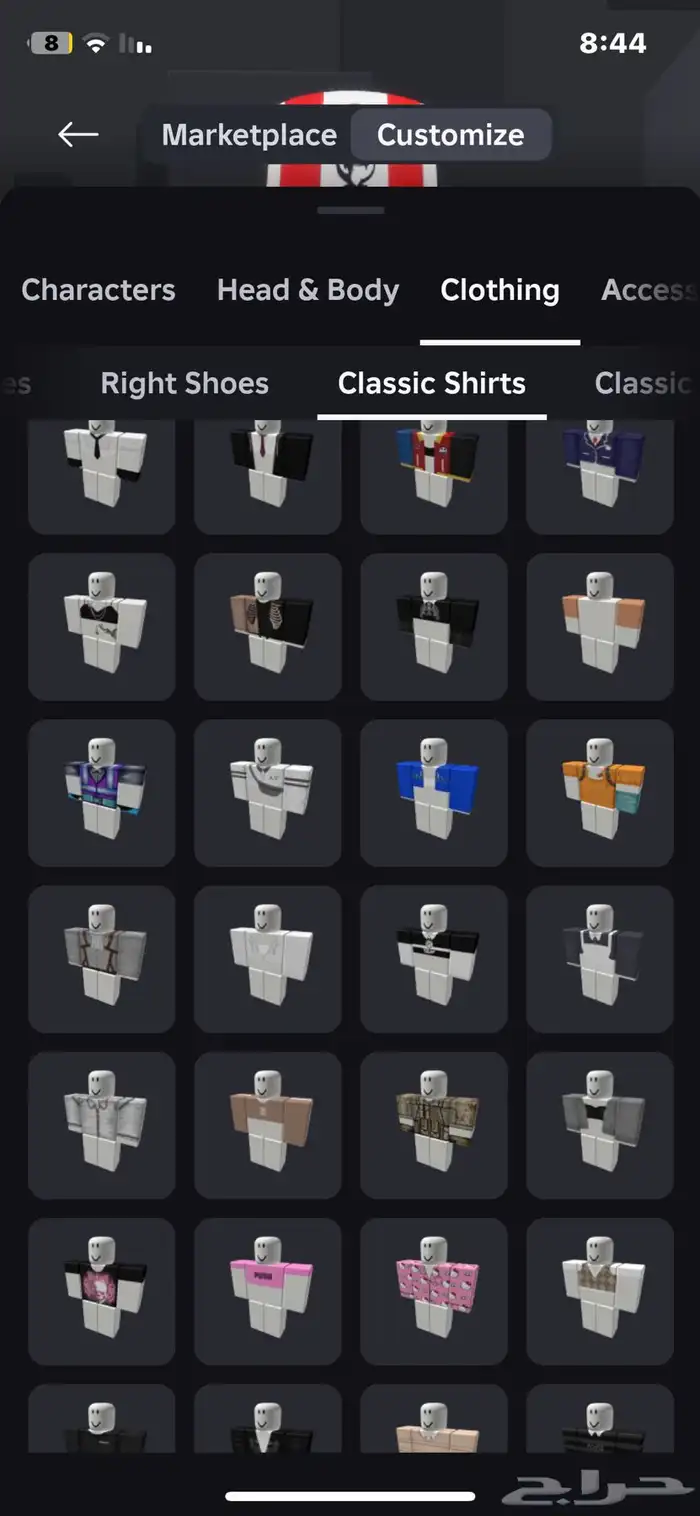Equip the pink PUMA shirt
The width and height of the screenshot is (700, 1516).
pos(267,1290)
